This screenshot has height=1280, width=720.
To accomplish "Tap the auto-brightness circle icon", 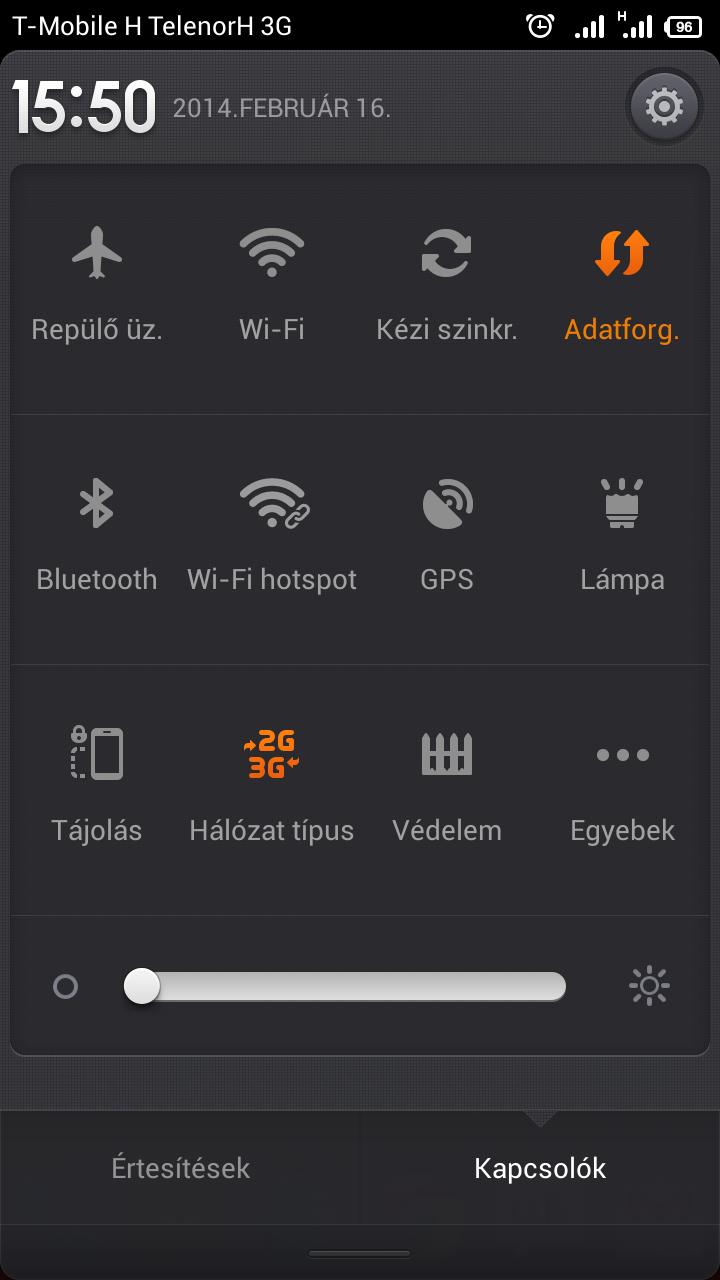I will coord(65,987).
